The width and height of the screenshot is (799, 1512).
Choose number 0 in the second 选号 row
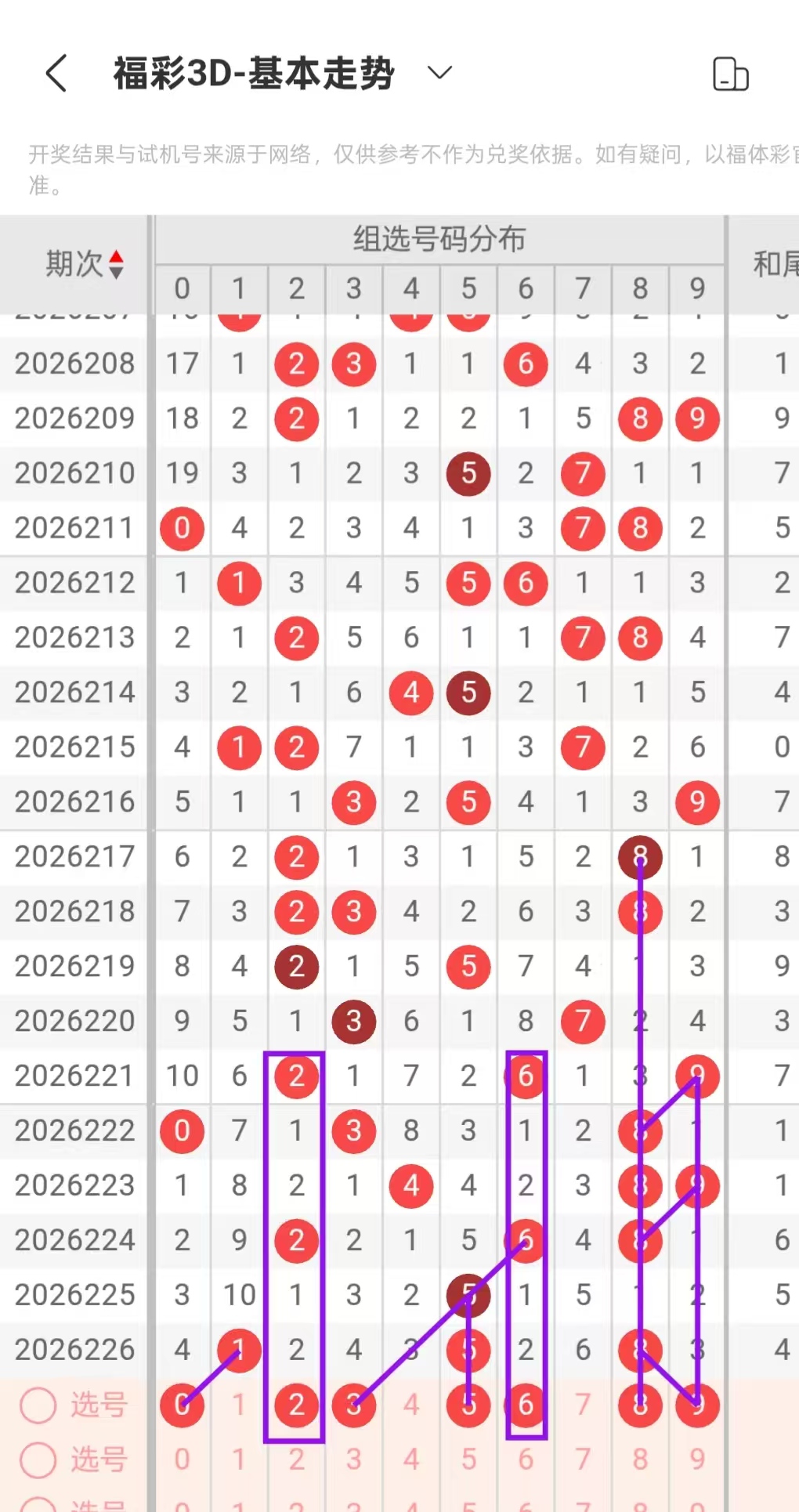click(182, 1460)
